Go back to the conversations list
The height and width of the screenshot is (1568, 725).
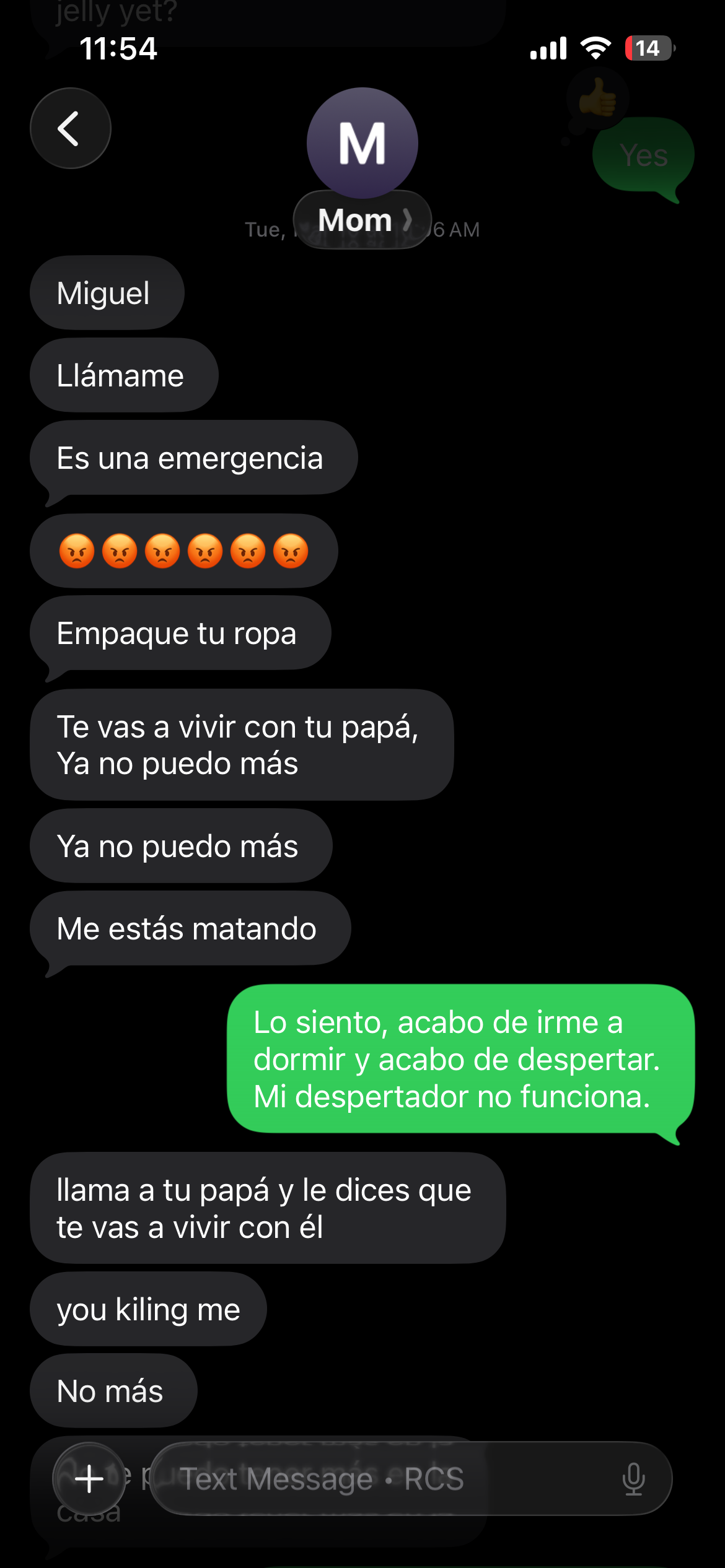(x=71, y=128)
